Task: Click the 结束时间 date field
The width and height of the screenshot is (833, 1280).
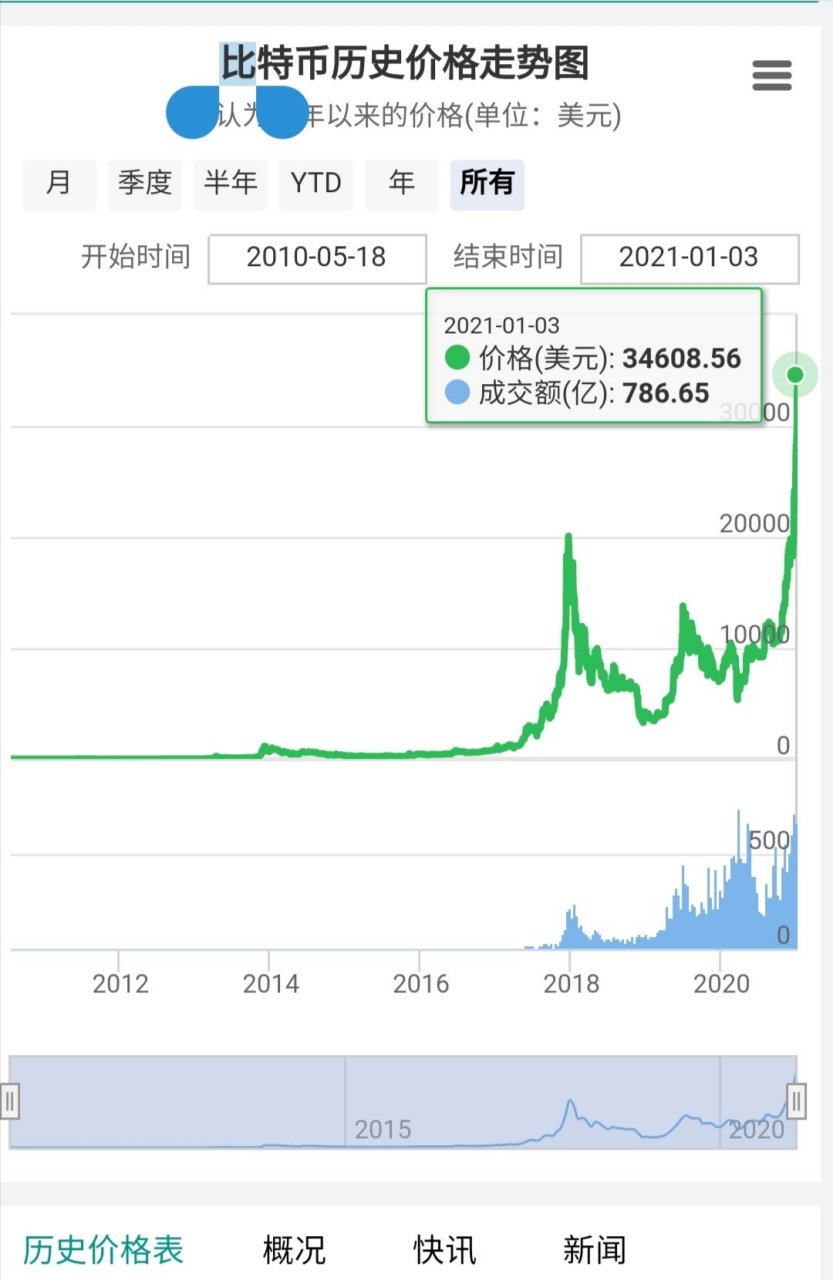Action: [688, 258]
